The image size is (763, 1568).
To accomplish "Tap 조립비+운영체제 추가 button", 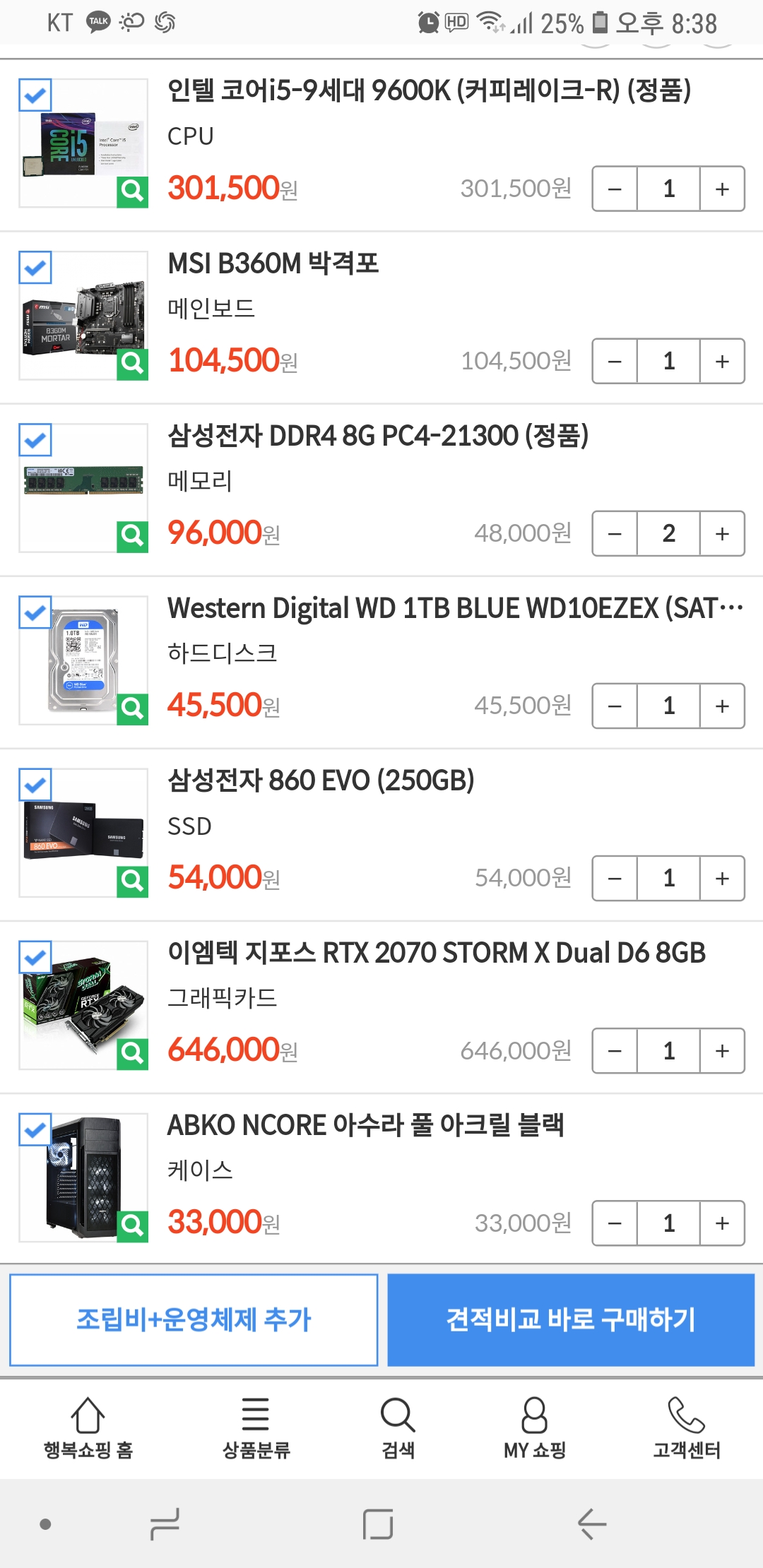I will [x=194, y=1319].
